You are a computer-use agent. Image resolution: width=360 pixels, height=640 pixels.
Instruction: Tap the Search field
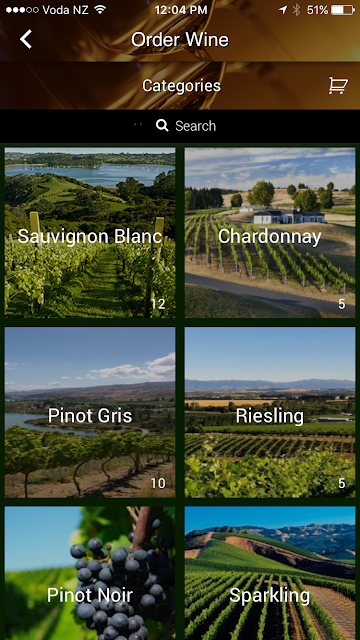pyautogui.click(x=180, y=126)
